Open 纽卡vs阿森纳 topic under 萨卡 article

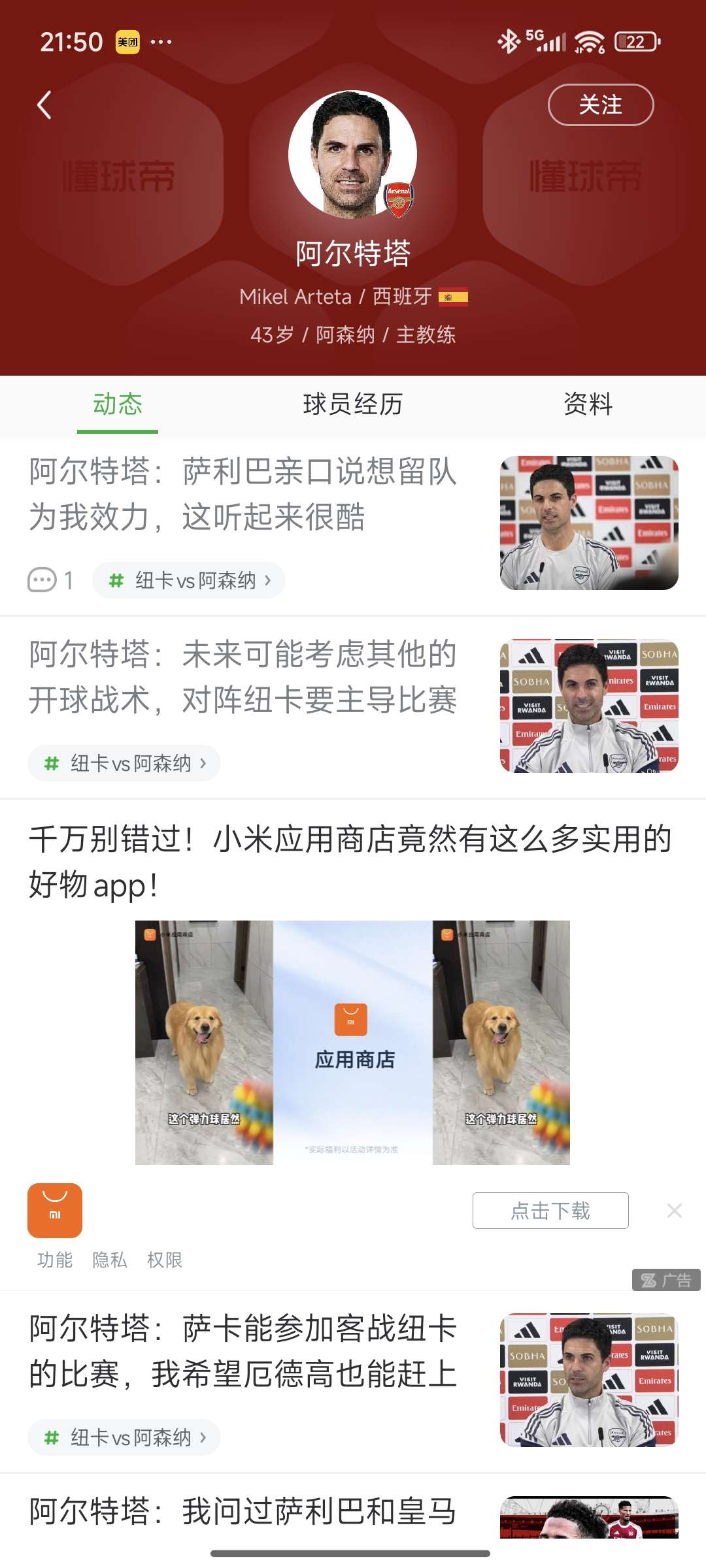point(124,1437)
